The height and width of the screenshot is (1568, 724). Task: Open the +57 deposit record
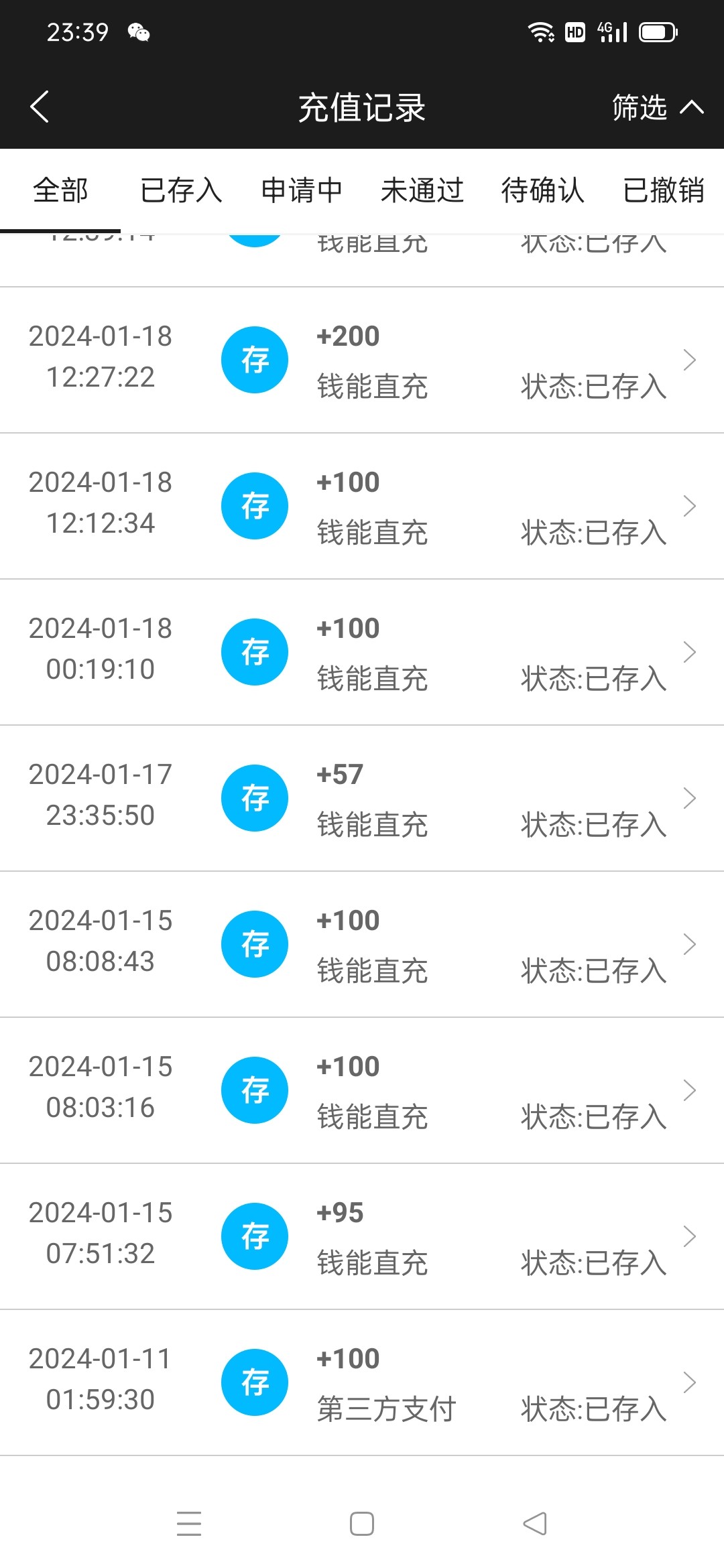tap(362, 799)
